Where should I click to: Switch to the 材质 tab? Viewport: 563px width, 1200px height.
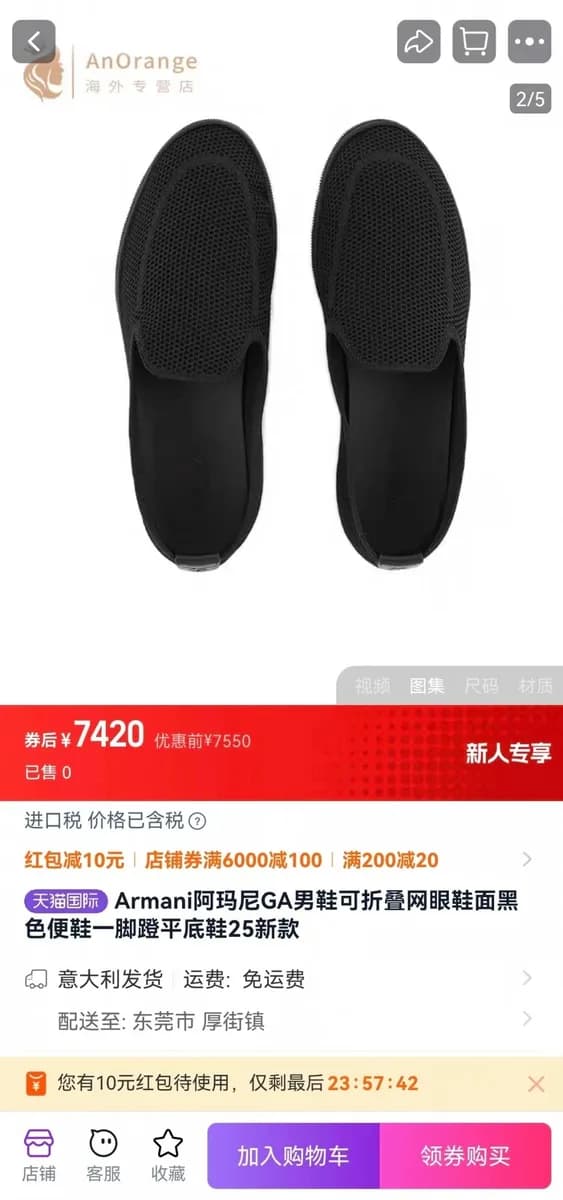[535, 686]
